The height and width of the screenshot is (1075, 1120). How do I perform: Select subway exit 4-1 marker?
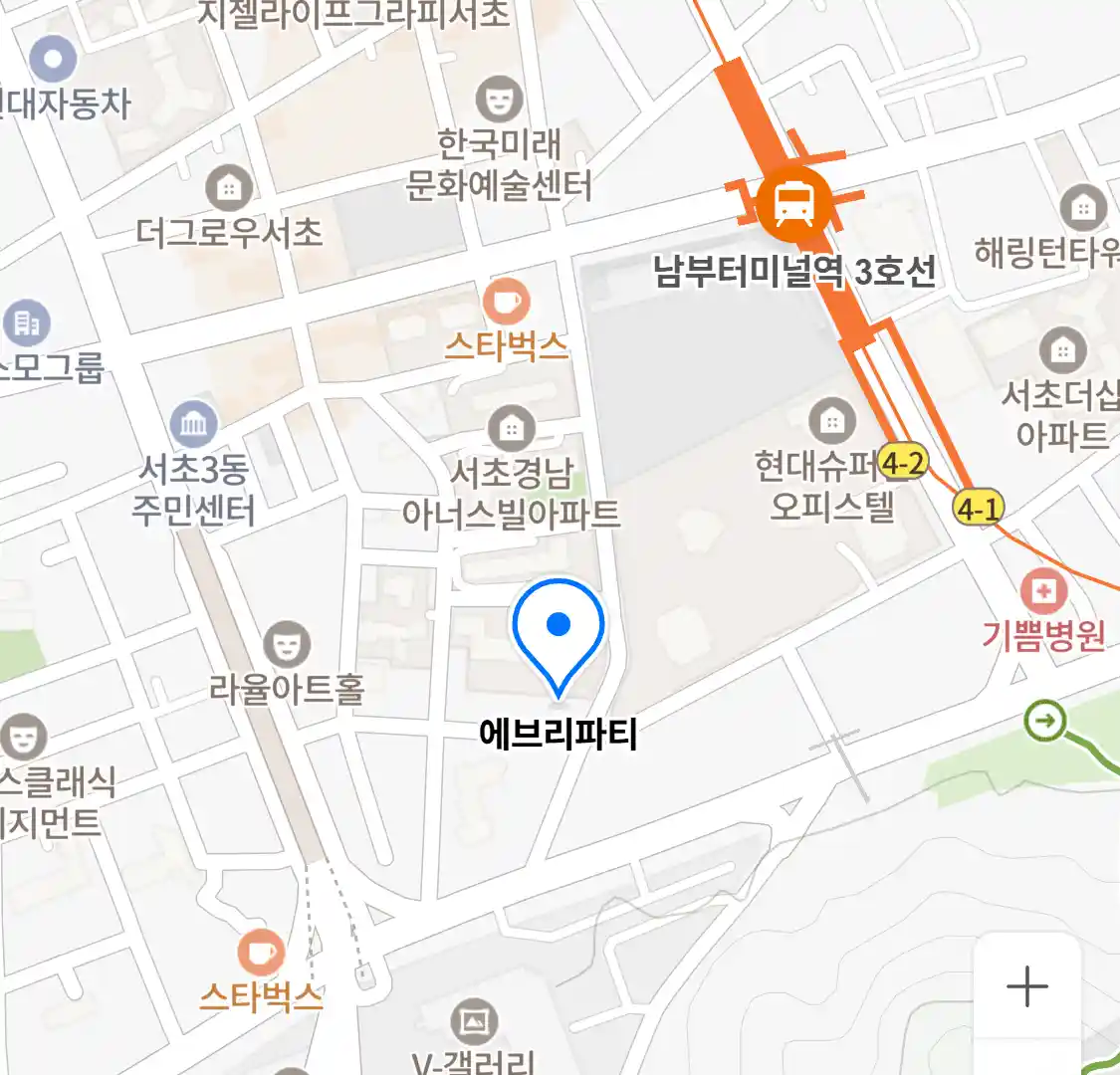[x=977, y=509]
